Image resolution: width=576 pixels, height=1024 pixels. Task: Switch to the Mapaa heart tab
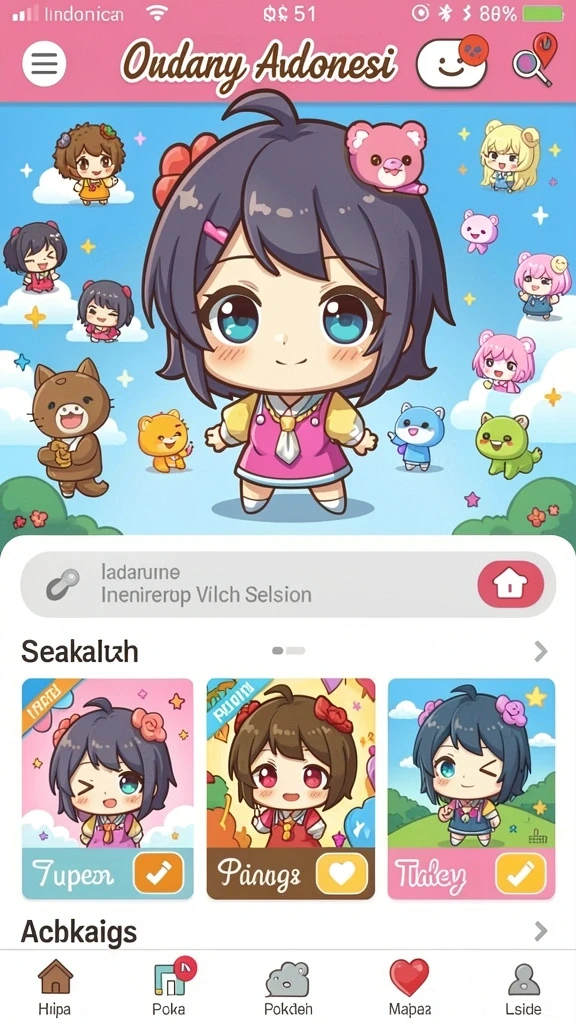(409, 987)
